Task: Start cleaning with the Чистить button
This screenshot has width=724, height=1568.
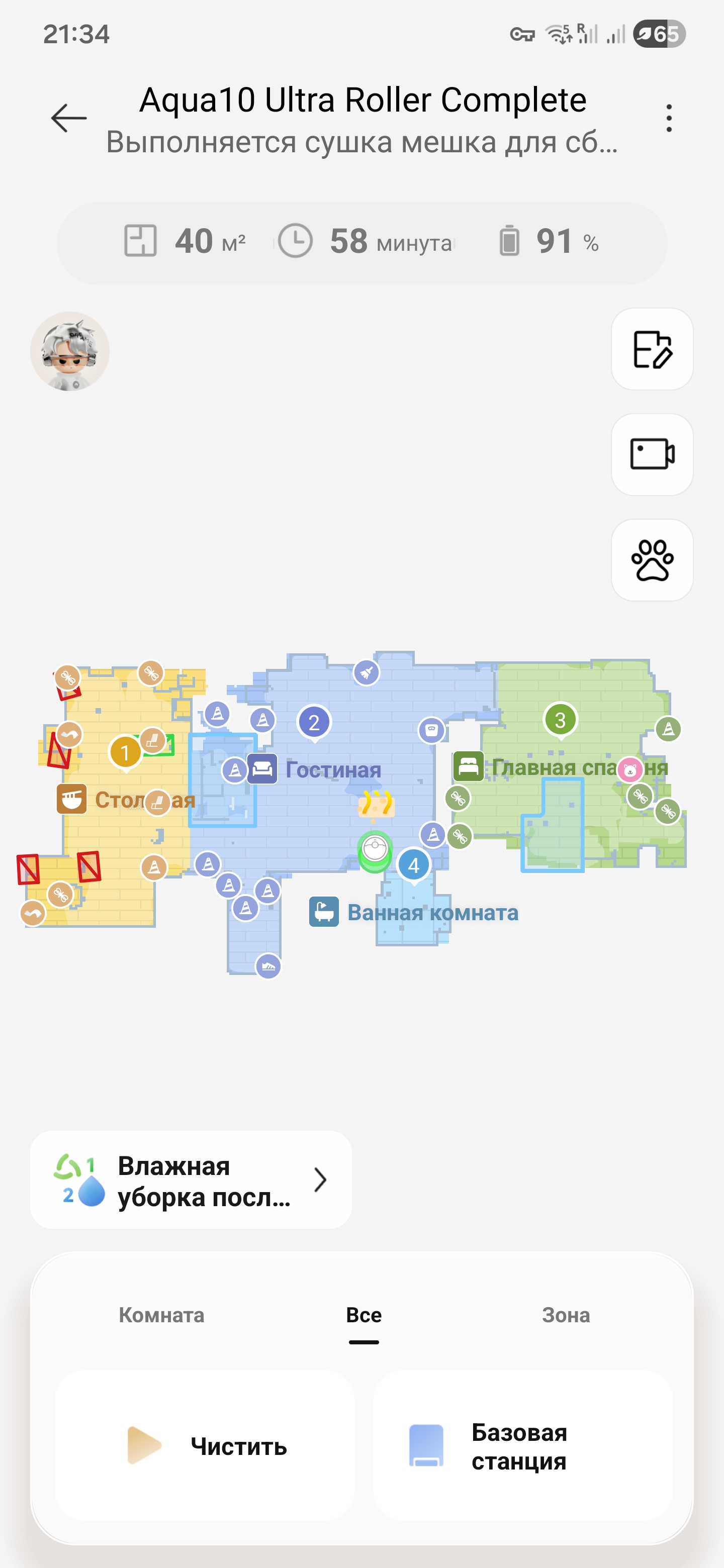Action: [205, 1446]
